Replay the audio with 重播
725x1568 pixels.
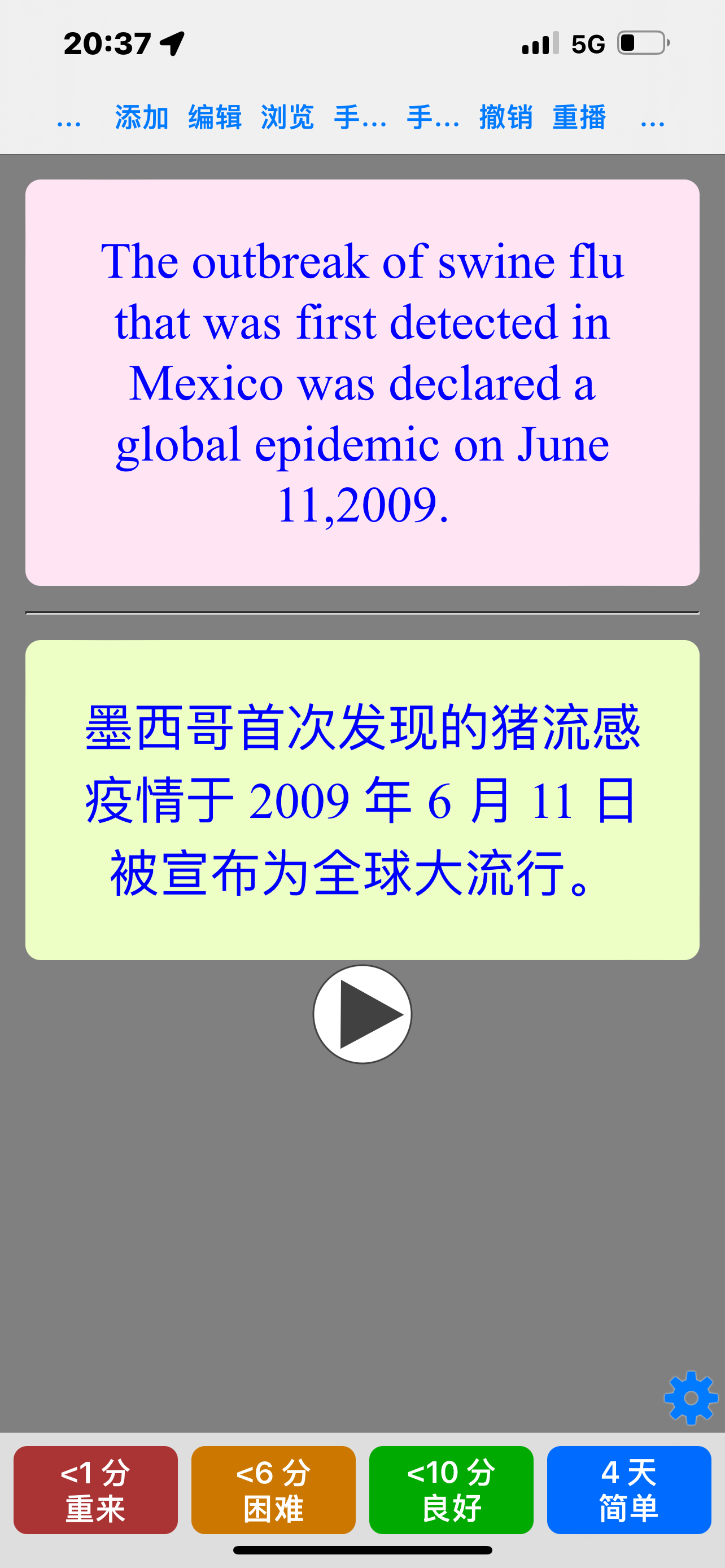point(579,117)
